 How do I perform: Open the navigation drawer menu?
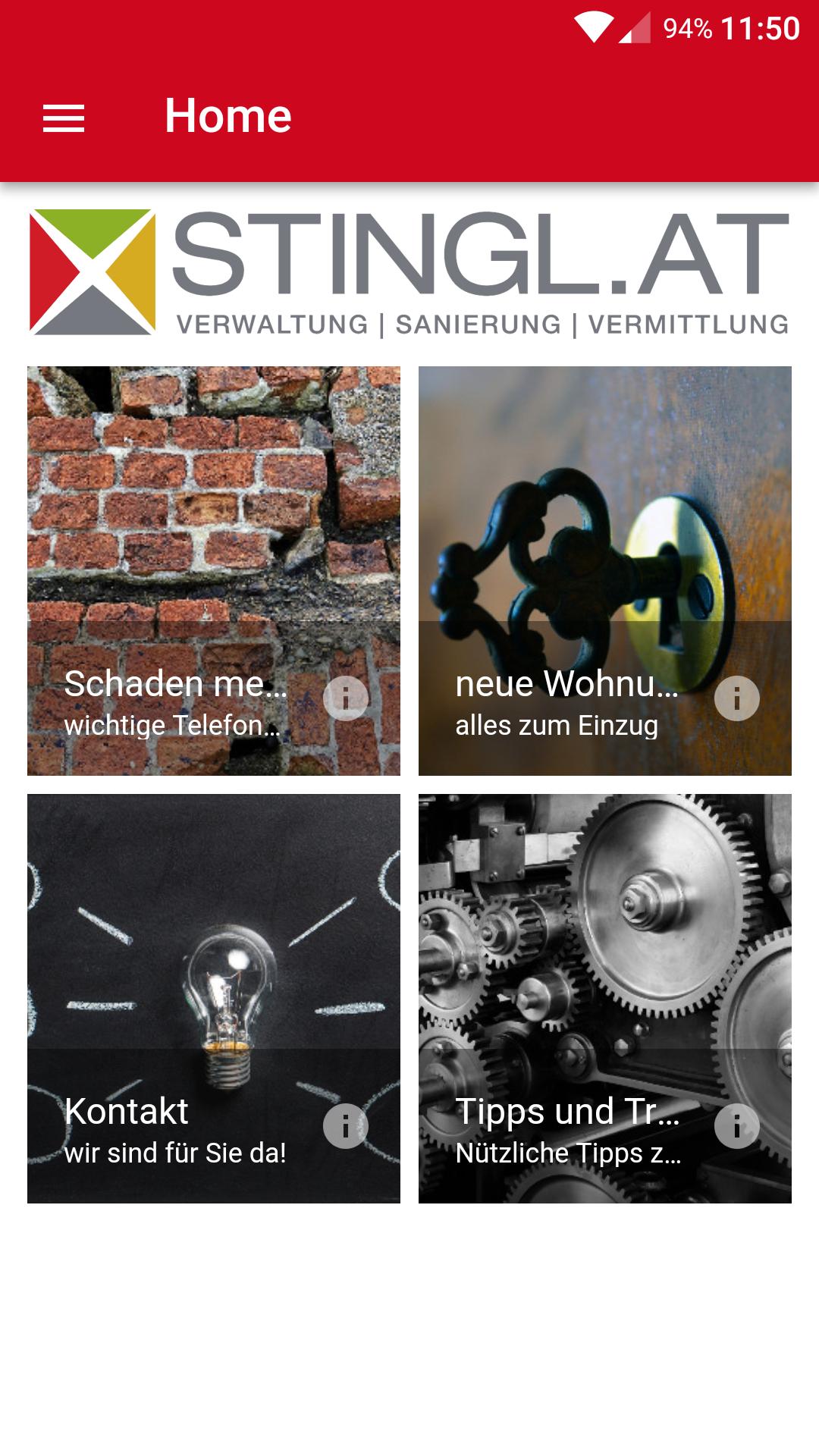[x=64, y=118]
